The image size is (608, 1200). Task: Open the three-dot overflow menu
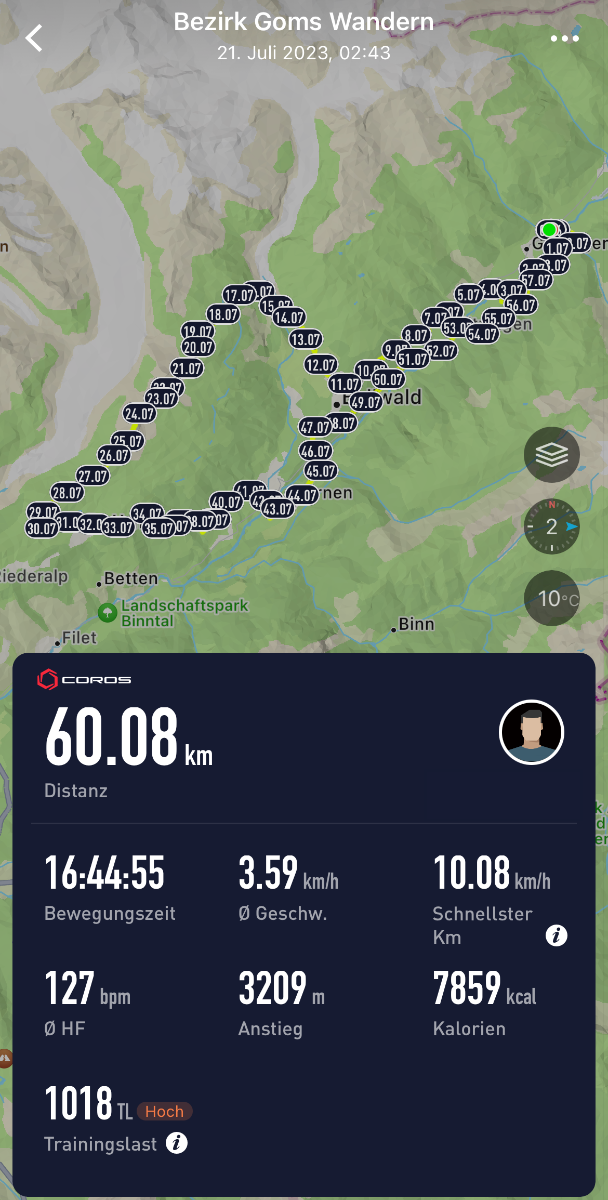pyautogui.click(x=564, y=38)
